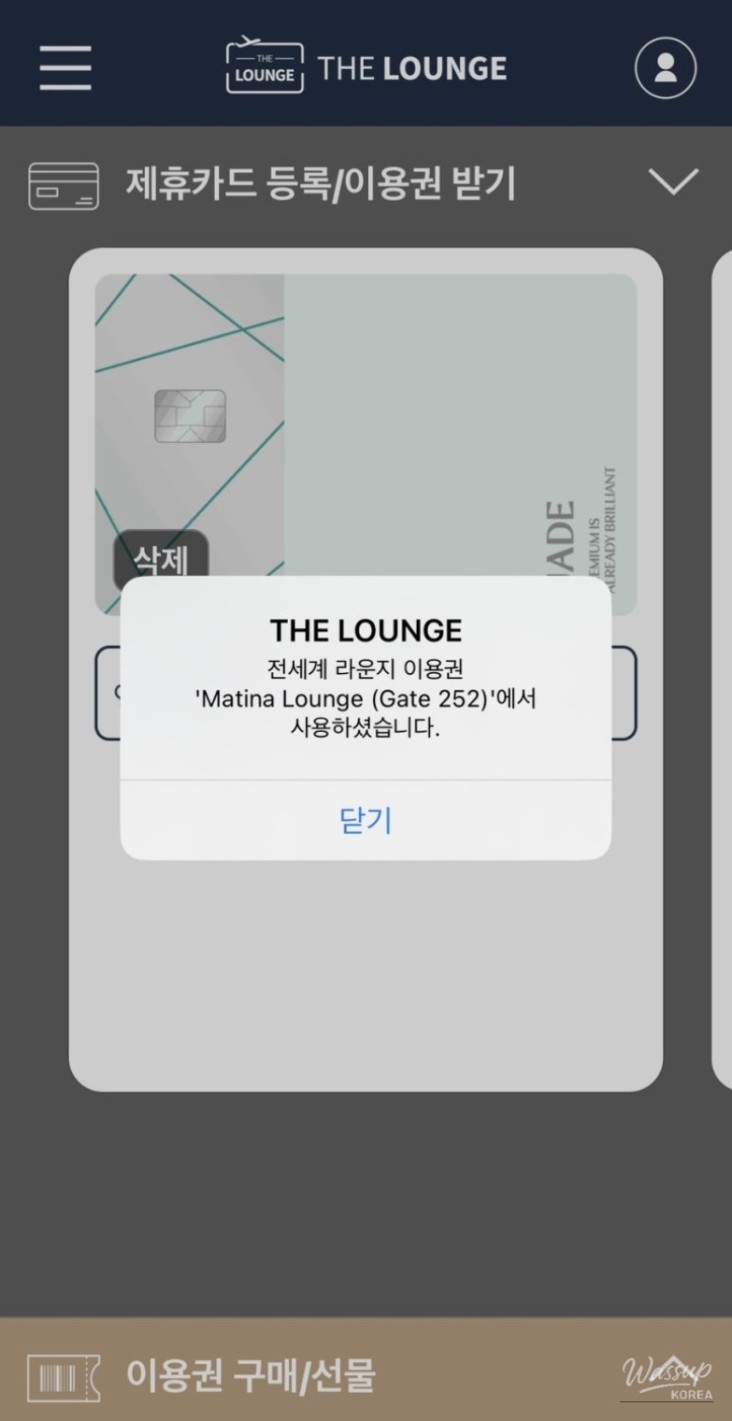Expand 제휴카드 등록/이용권 받기 section
The width and height of the screenshot is (732, 1421).
[x=672, y=182]
